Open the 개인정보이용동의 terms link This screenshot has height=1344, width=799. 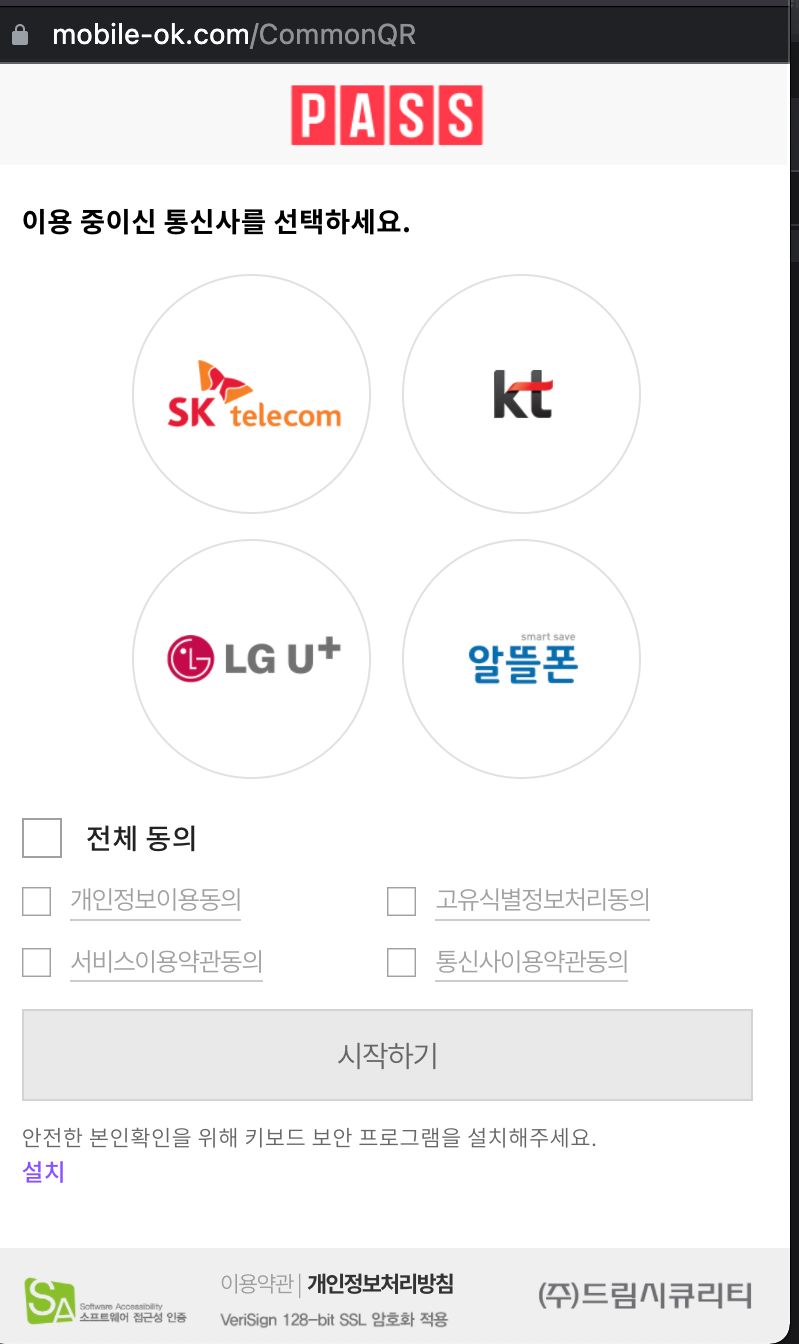155,900
